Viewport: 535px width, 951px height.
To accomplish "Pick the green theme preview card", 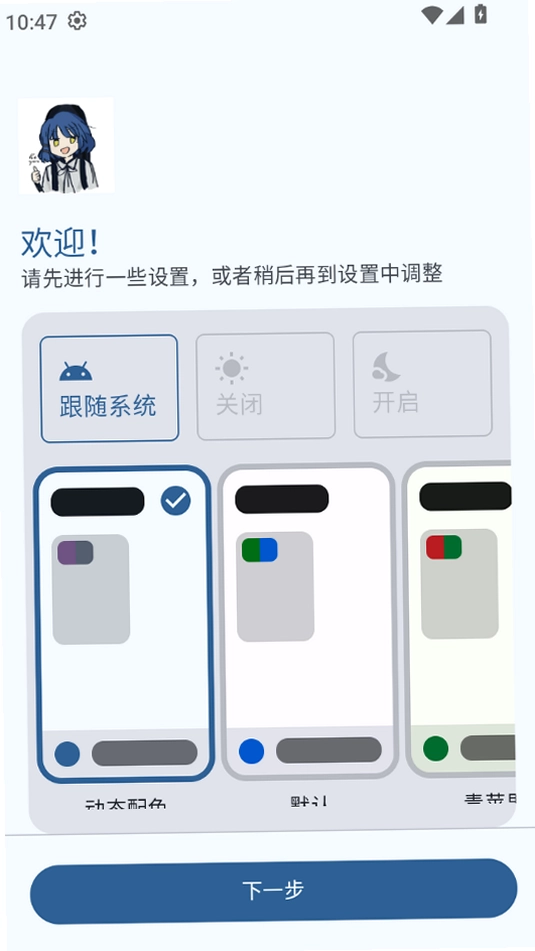I will pos(461,619).
